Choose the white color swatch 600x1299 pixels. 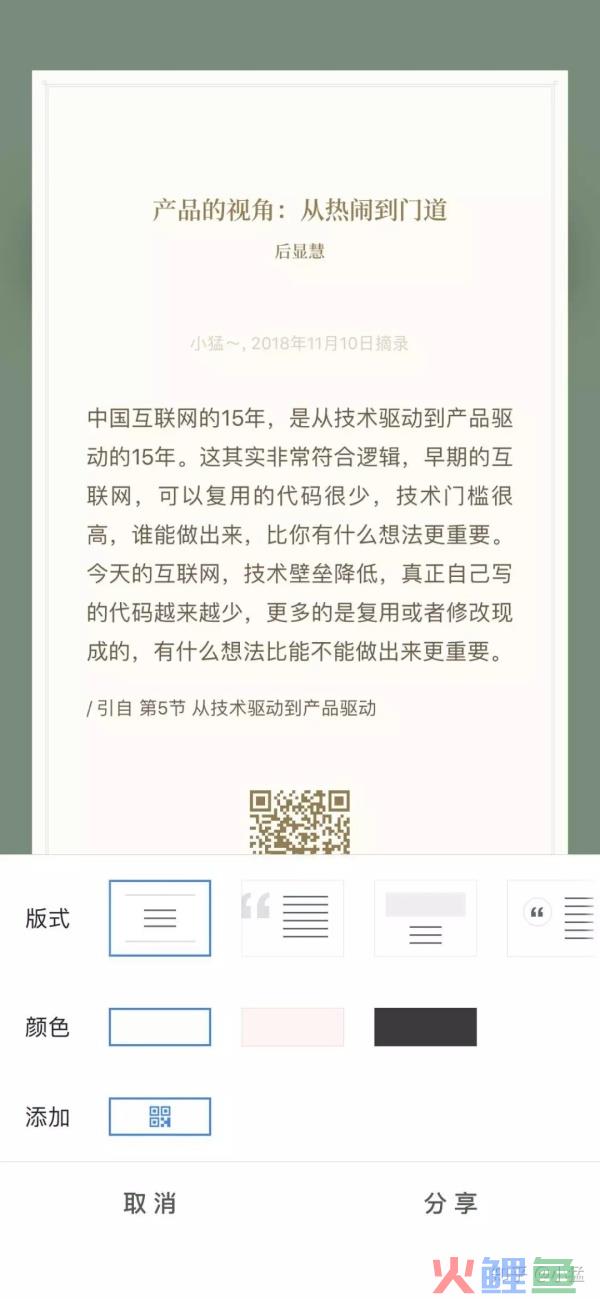coord(160,1027)
